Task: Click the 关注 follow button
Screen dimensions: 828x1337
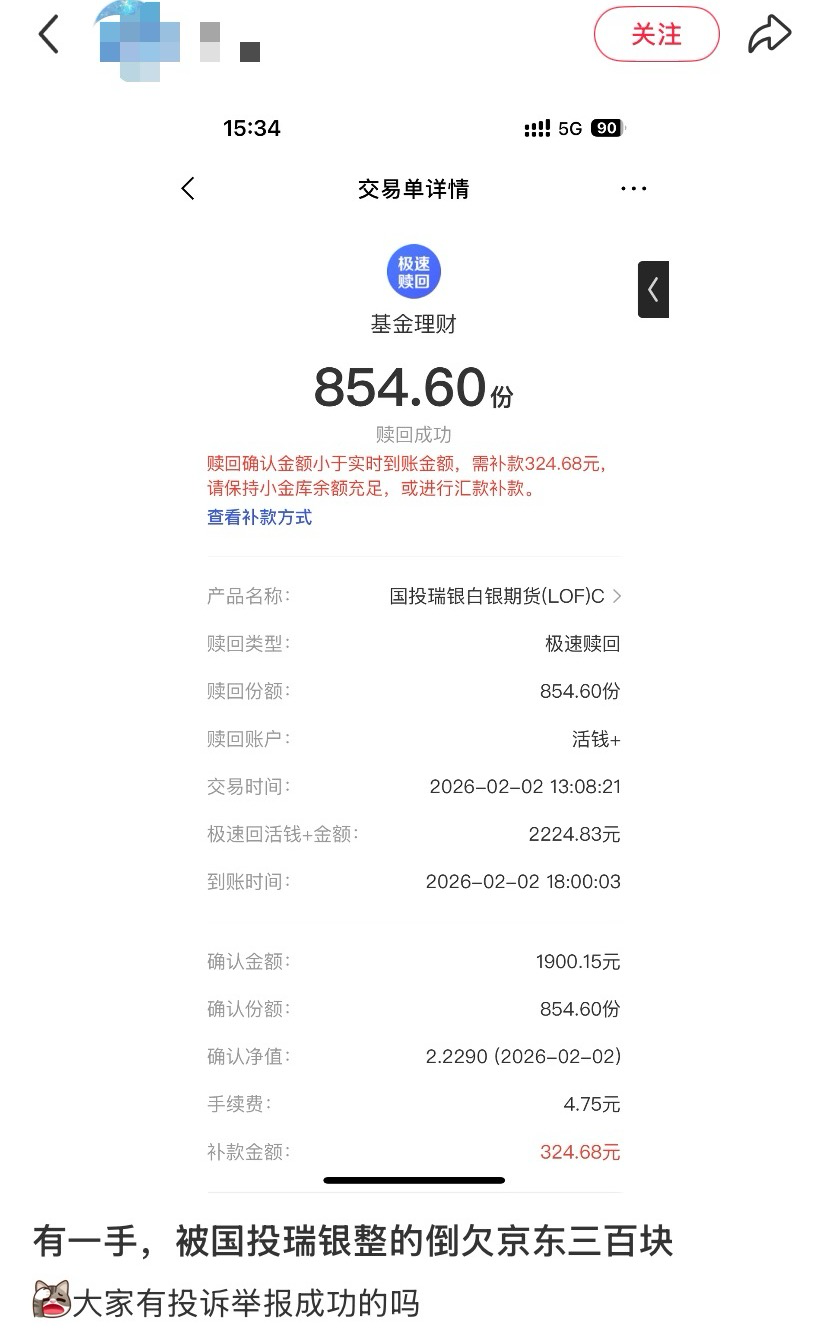Action: tap(657, 33)
